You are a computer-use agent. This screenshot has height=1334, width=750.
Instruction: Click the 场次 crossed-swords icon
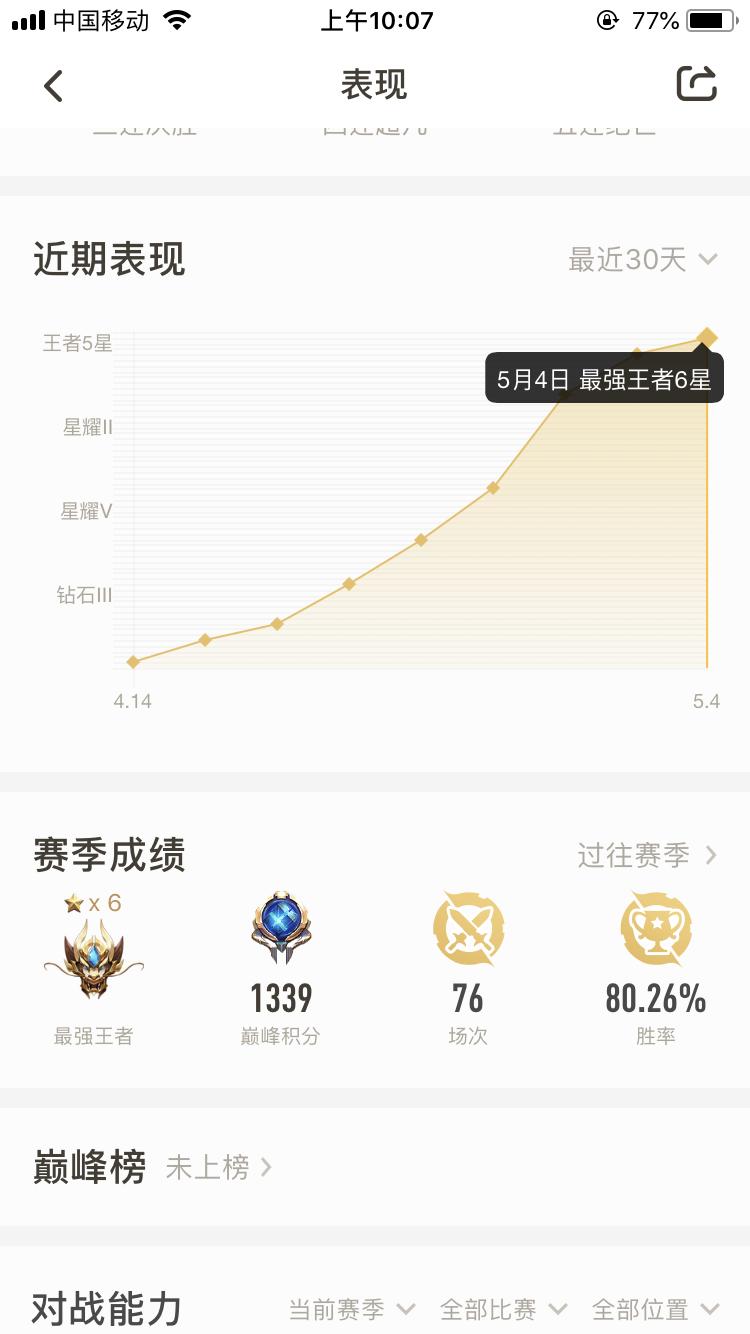(467, 929)
